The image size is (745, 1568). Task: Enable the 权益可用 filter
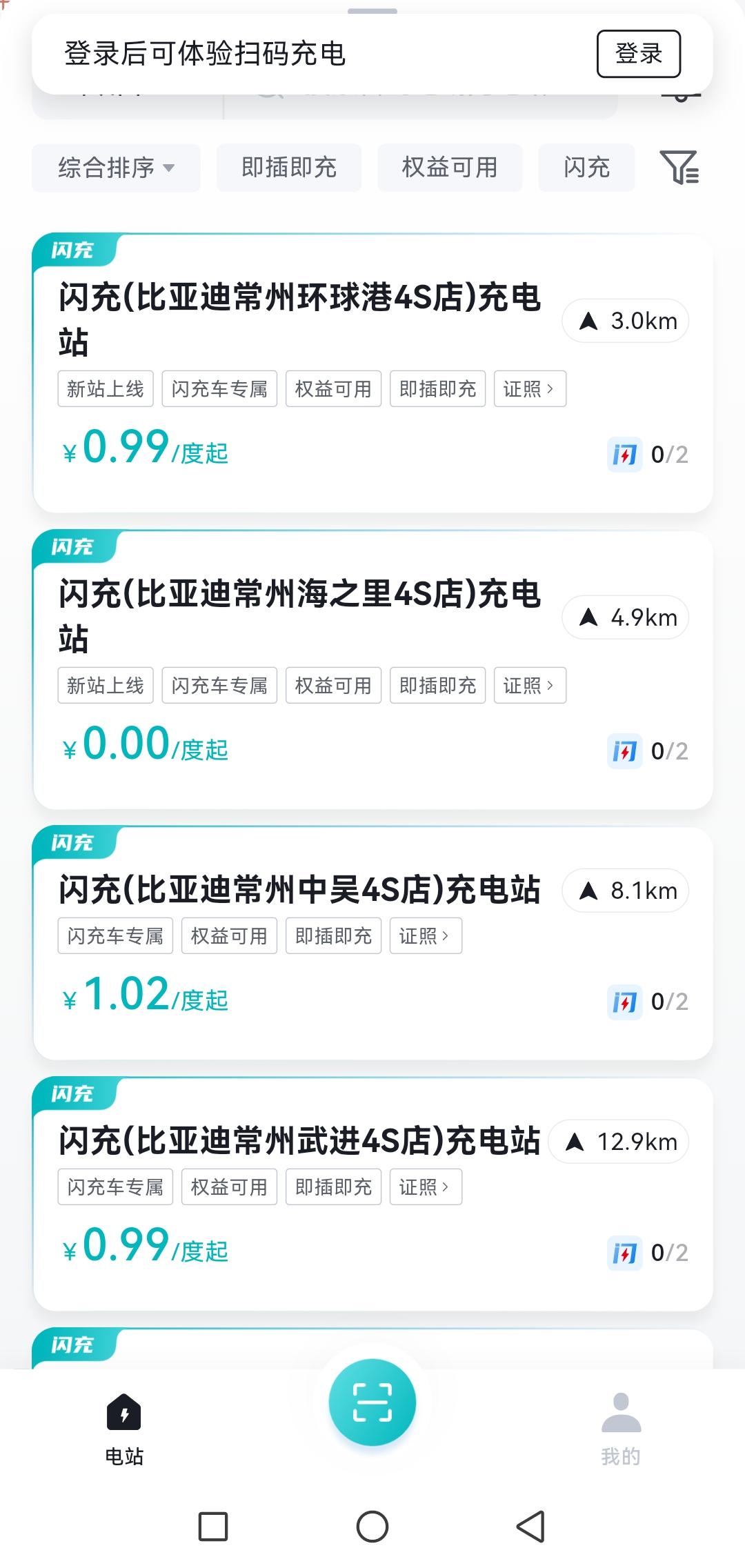coord(450,168)
